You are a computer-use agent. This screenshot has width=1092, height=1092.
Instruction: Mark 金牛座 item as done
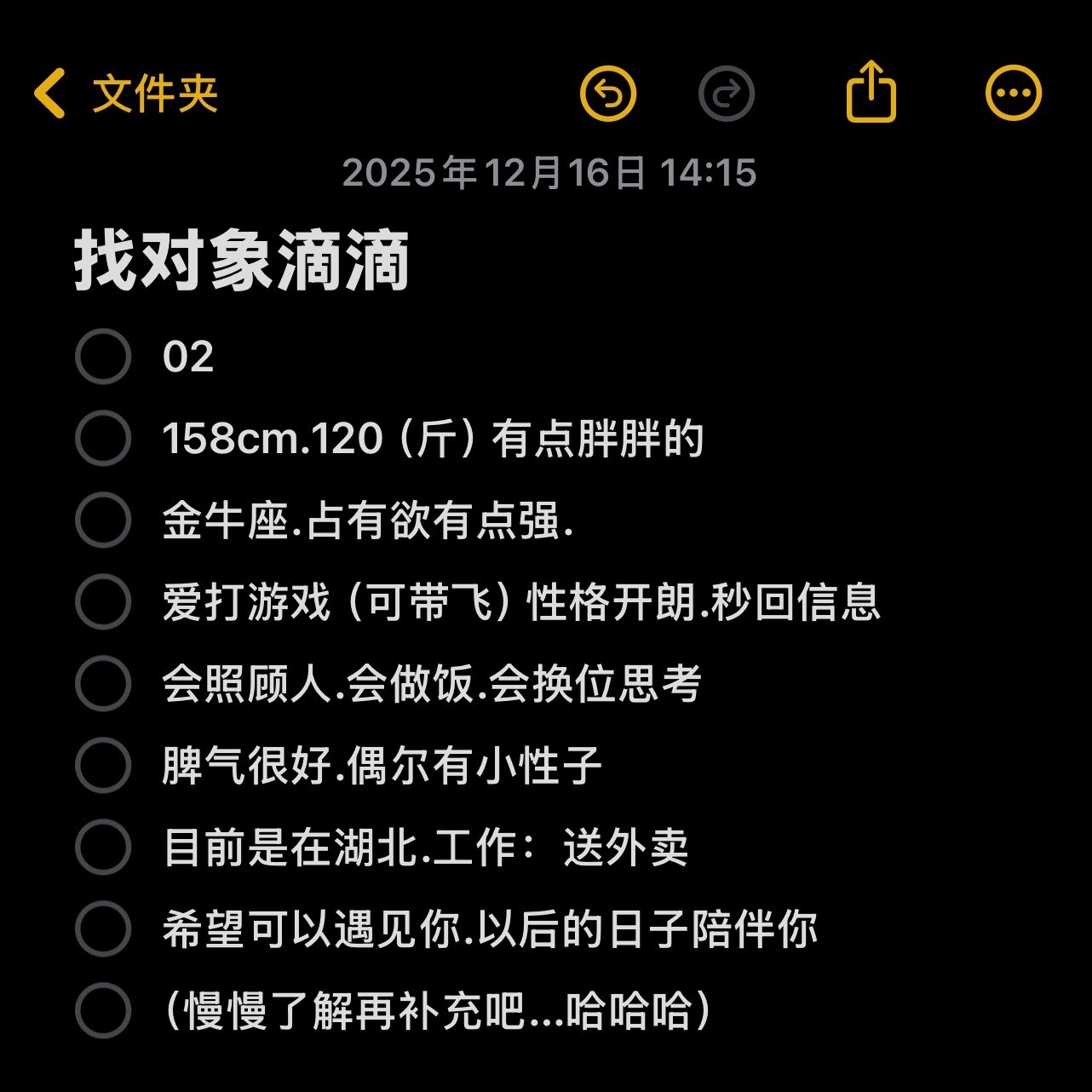(x=103, y=520)
